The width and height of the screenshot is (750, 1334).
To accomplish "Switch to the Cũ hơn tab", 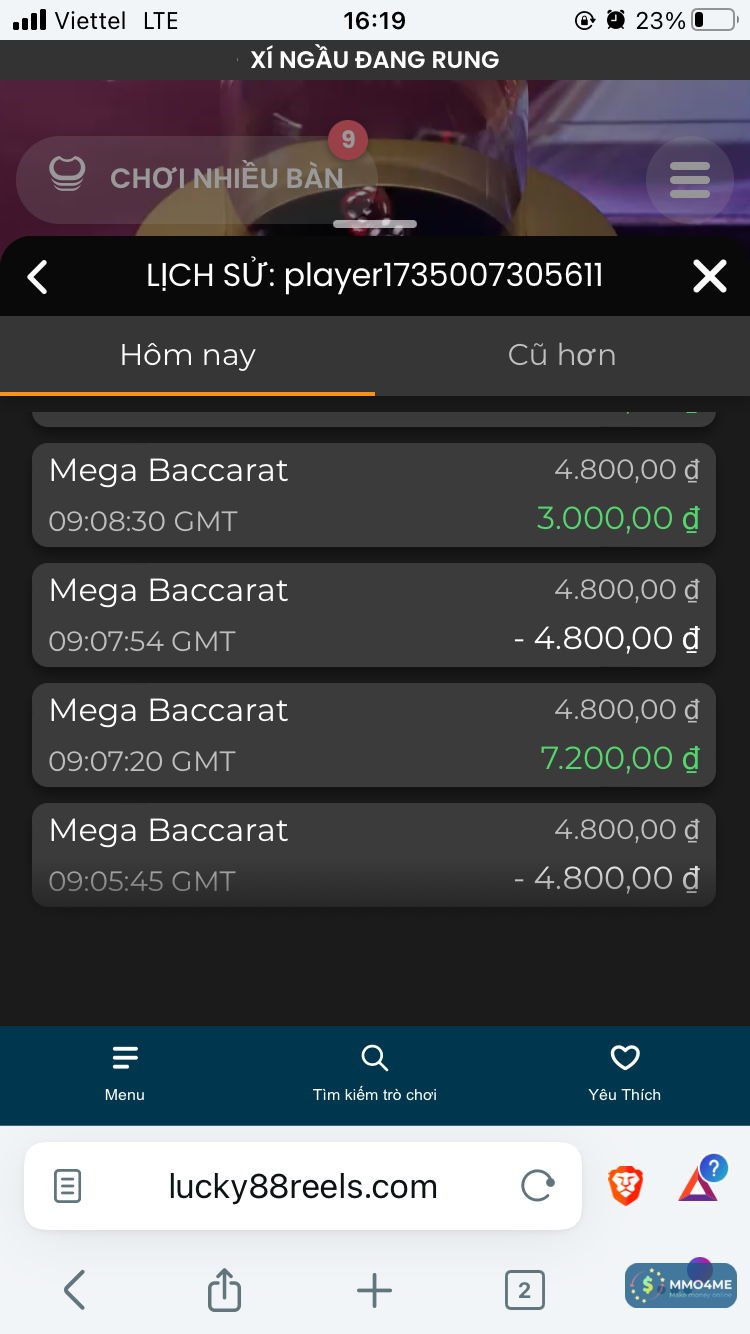I will [562, 355].
